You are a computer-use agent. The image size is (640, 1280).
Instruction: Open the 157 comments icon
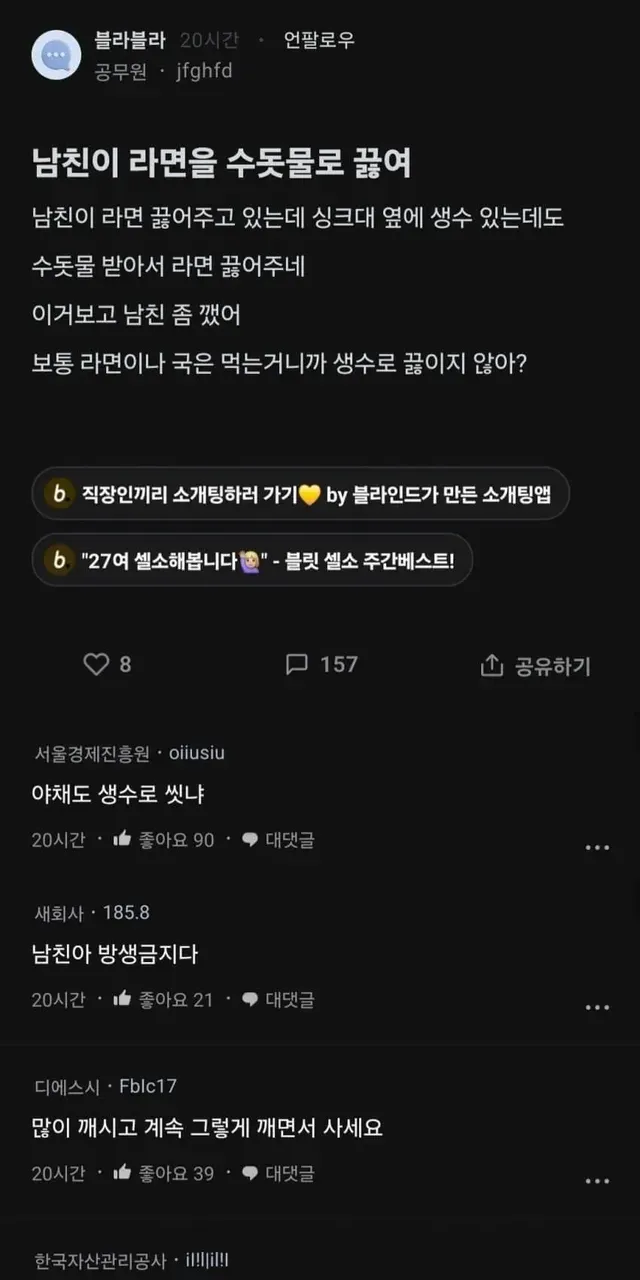[x=297, y=664]
